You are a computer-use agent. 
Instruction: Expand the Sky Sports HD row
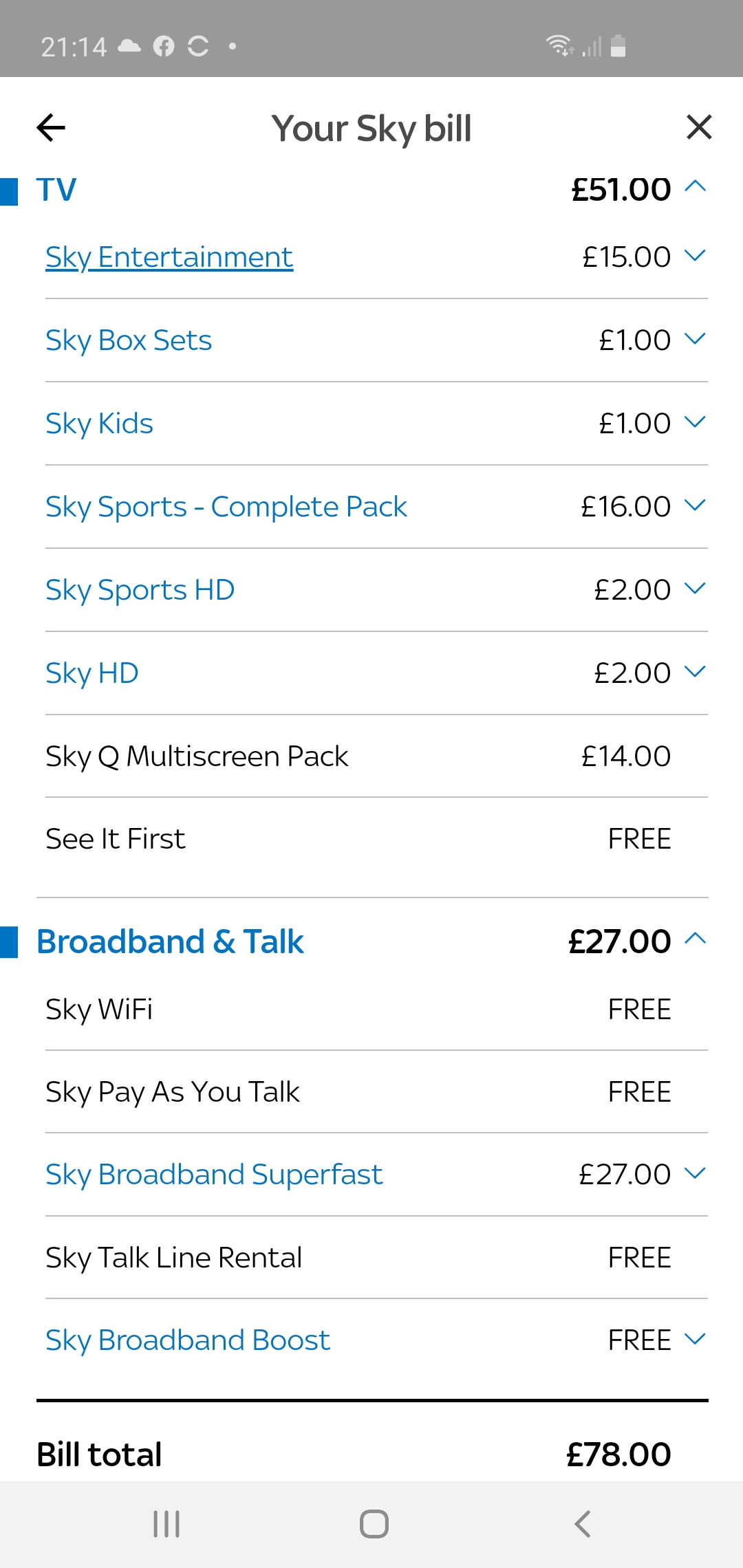pos(696,588)
